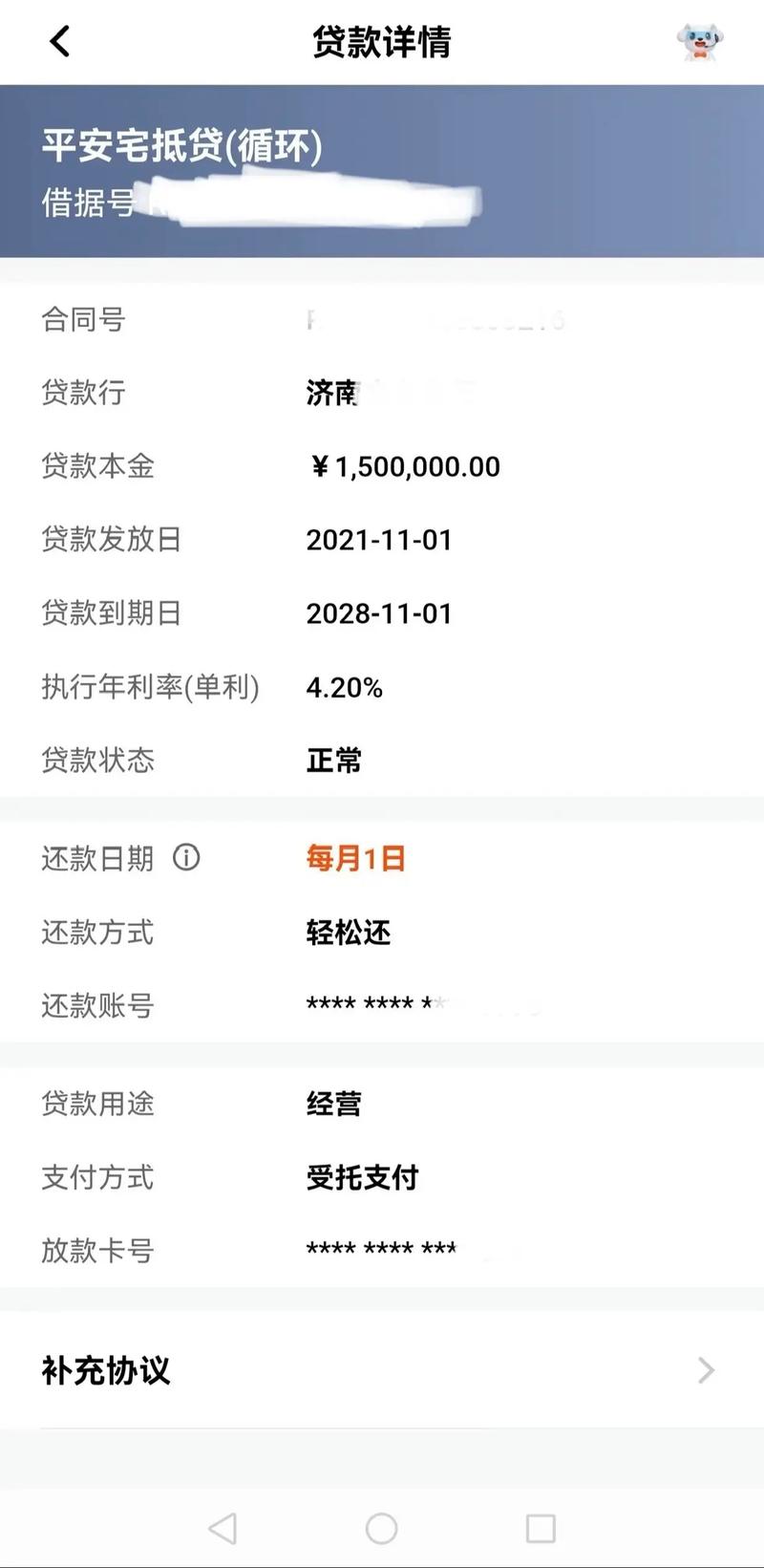
Task: Open the 补充协议 supplementary agreement section
Action: pyautogui.click(x=106, y=1370)
